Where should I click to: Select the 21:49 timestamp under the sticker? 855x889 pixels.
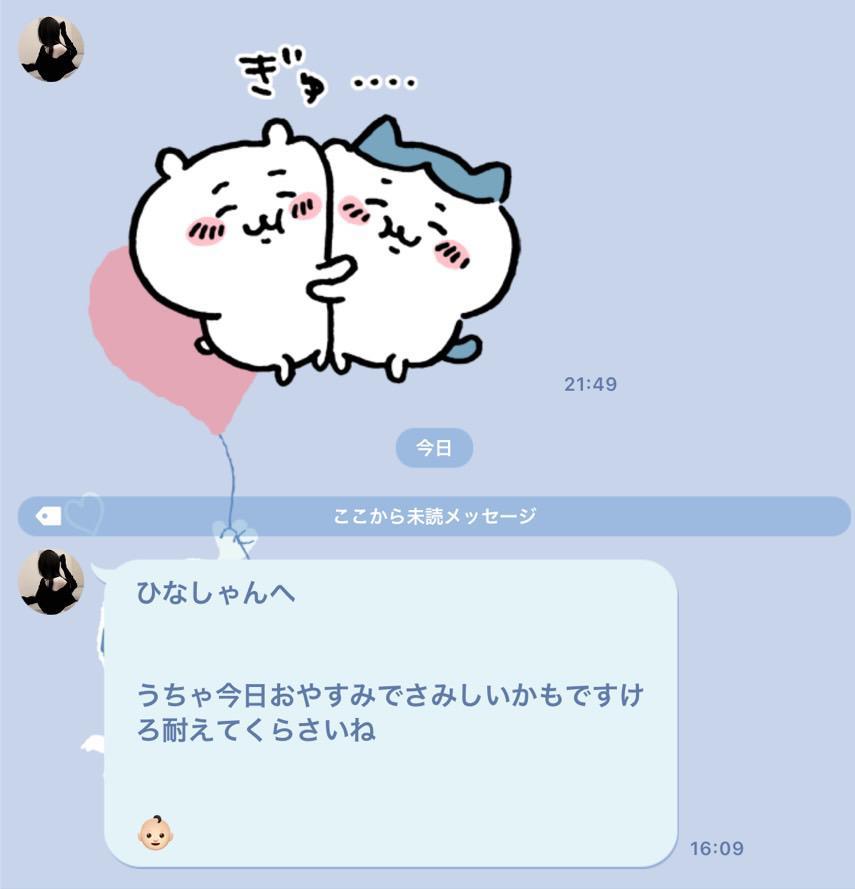[x=589, y=384]
